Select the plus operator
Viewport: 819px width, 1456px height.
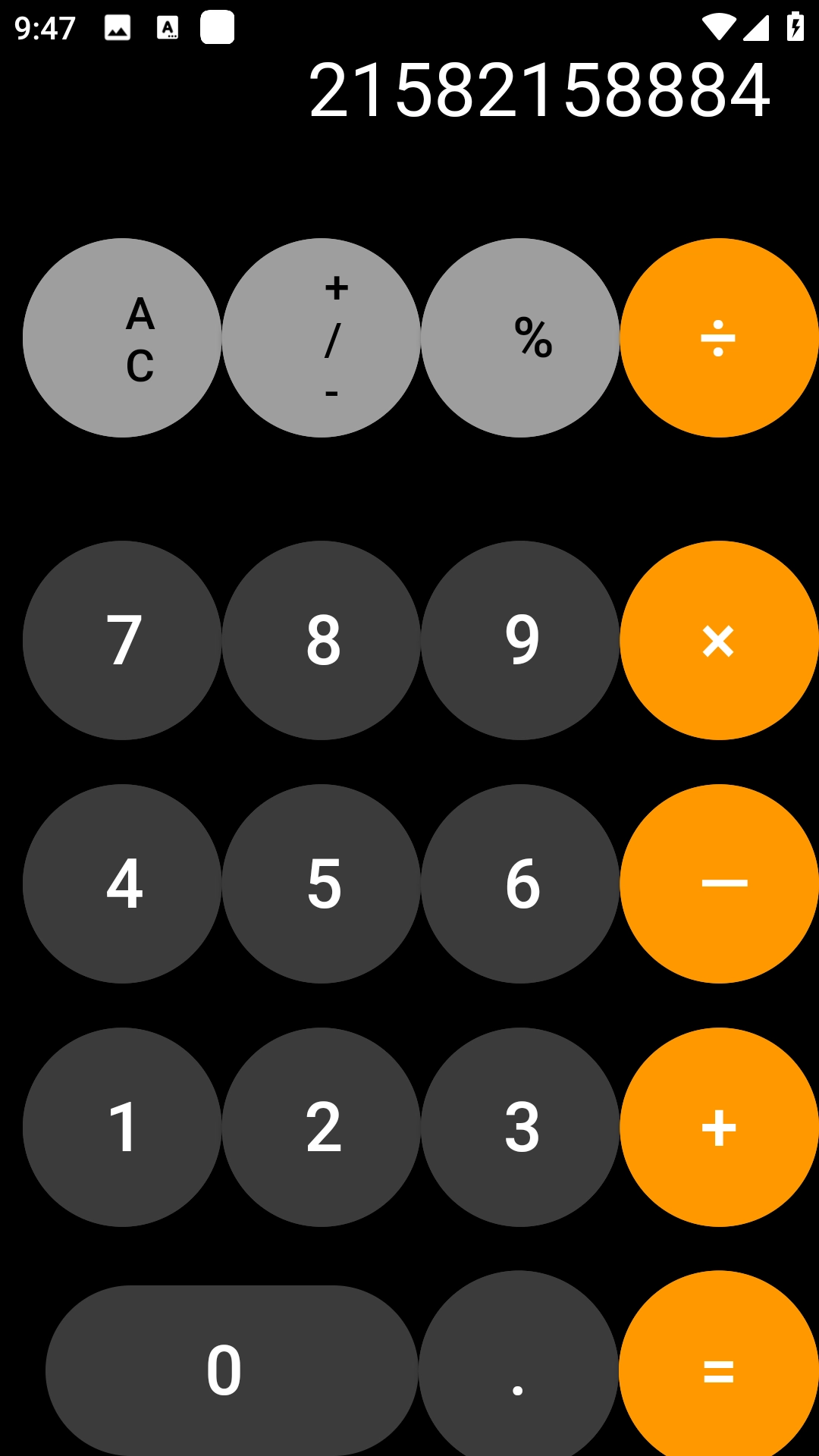pyautogui.click(x=719, y=1127)
